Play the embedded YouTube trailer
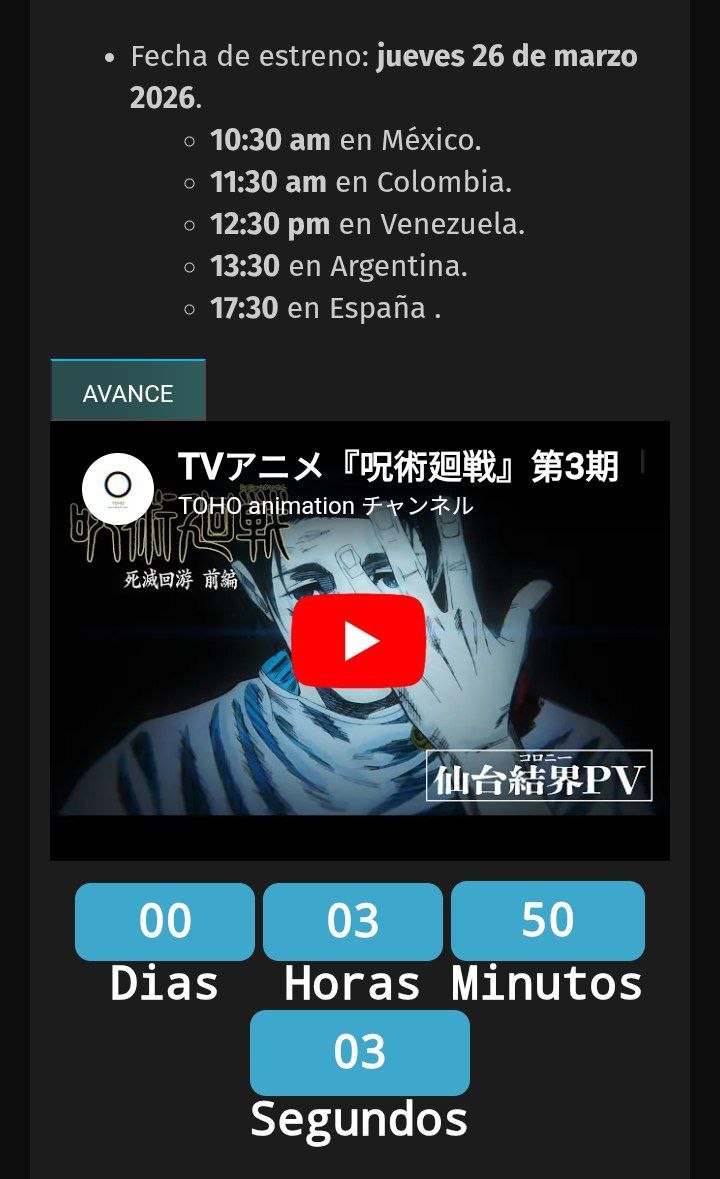Image resolution: width=720 pixels, height=1179 pixels. point(359,640)
